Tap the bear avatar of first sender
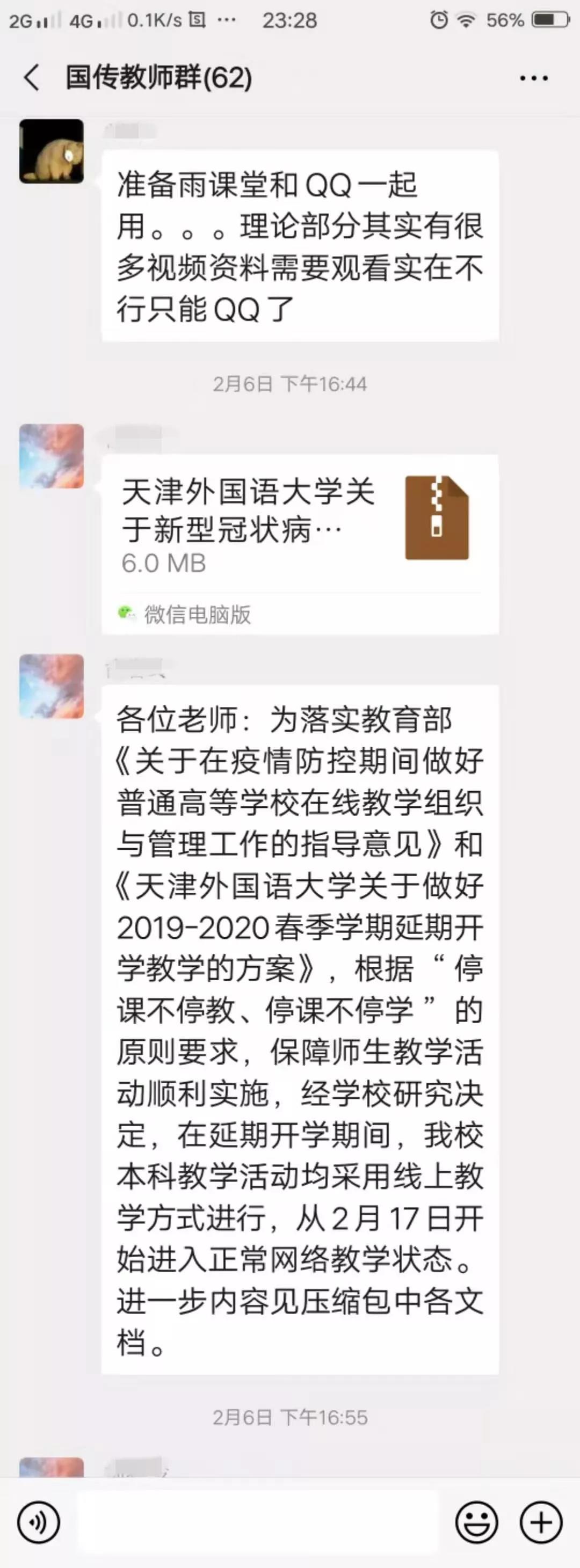Image resolution: width=580 pixels, height=1568 pixels. (x=51, y=151)
